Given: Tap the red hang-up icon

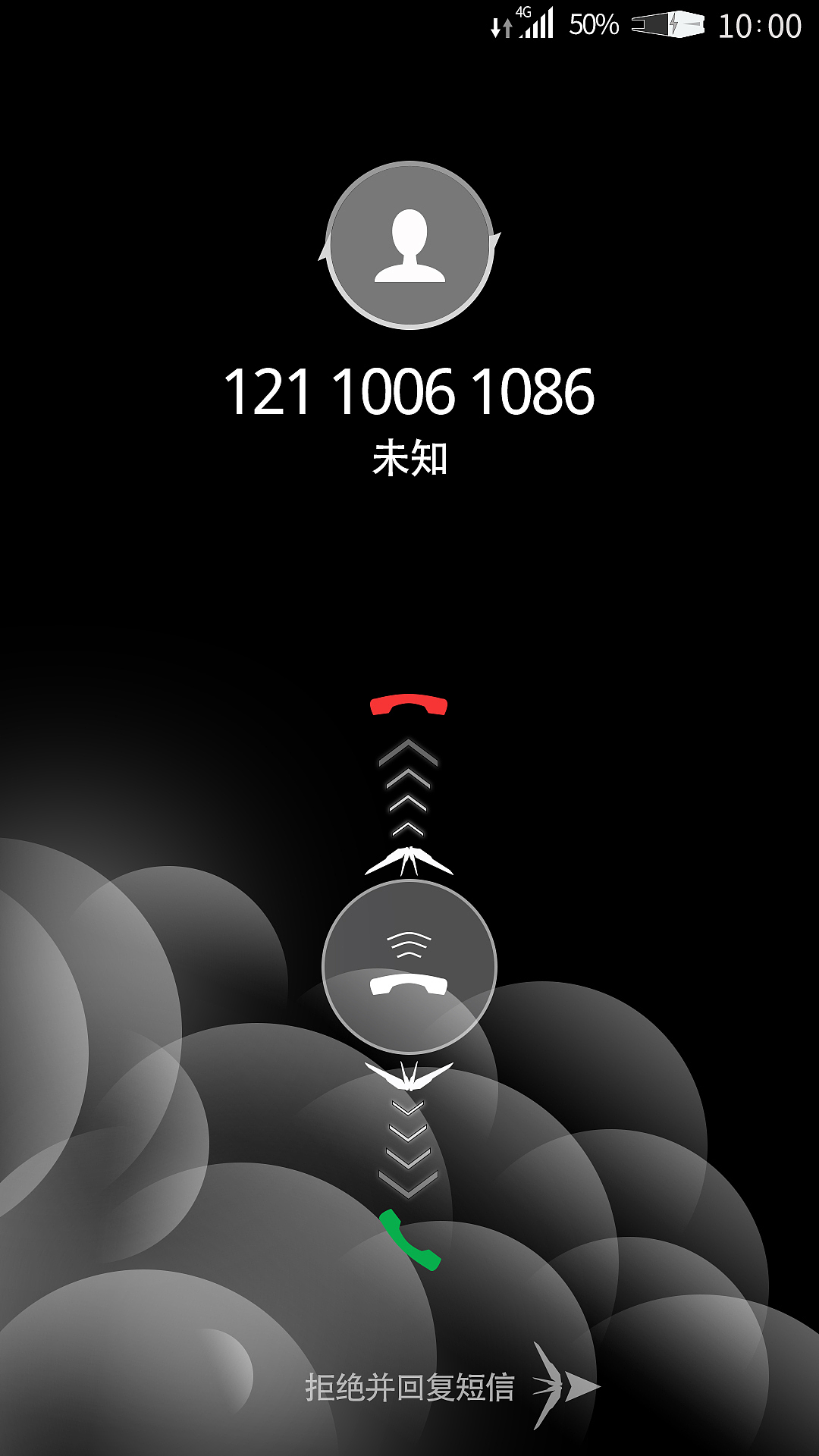Looking at the screenshot, I should [409, 707].
